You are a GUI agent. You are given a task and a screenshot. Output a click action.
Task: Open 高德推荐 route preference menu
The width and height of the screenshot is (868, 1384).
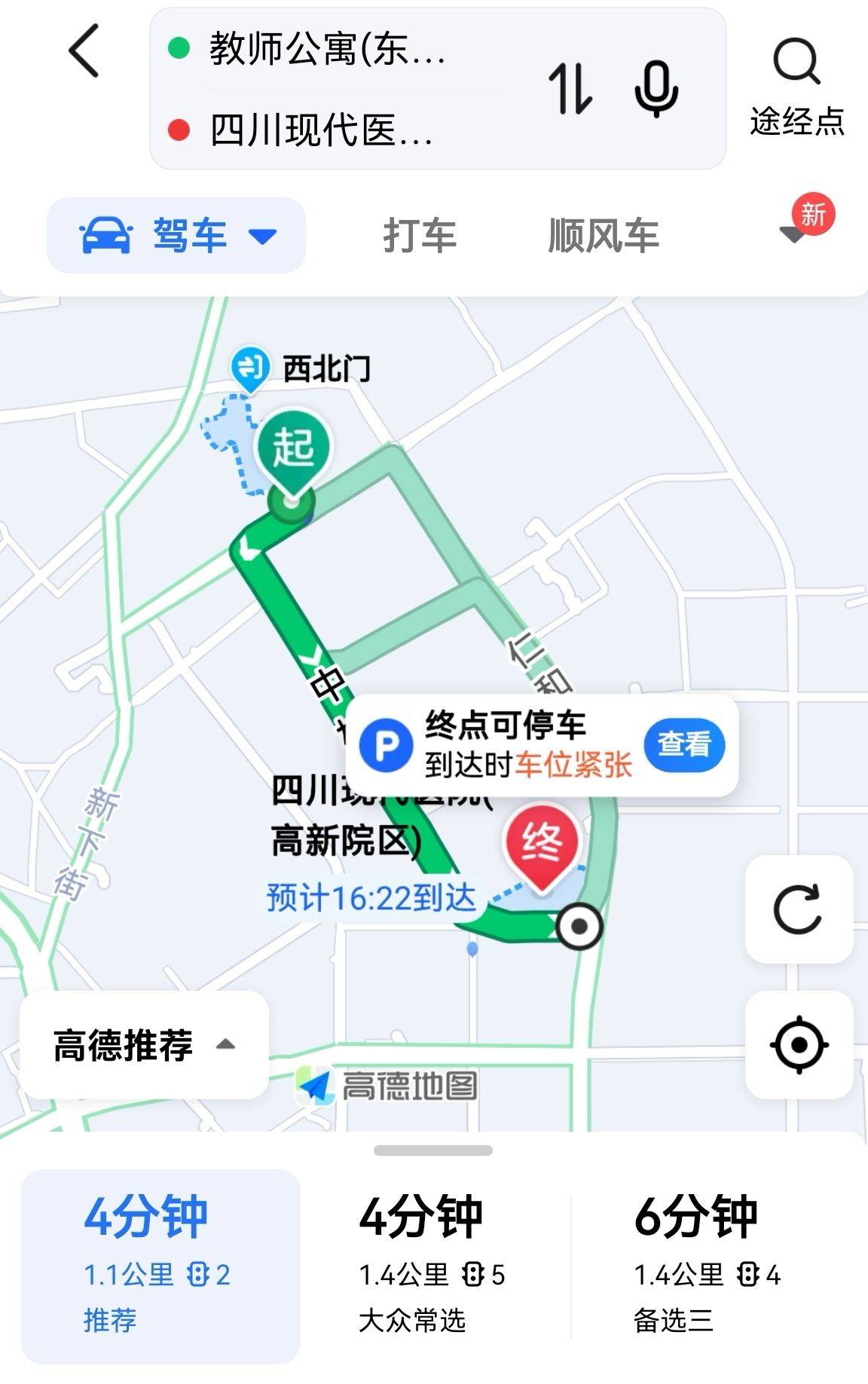pos(144,1045)
